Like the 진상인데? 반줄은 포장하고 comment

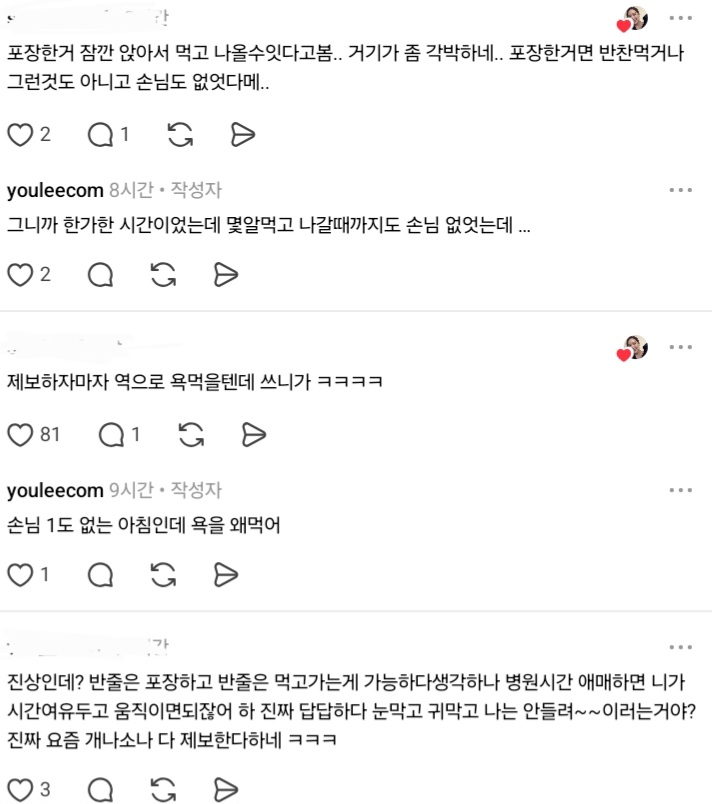pyautogui.click(x=19, y=789)
